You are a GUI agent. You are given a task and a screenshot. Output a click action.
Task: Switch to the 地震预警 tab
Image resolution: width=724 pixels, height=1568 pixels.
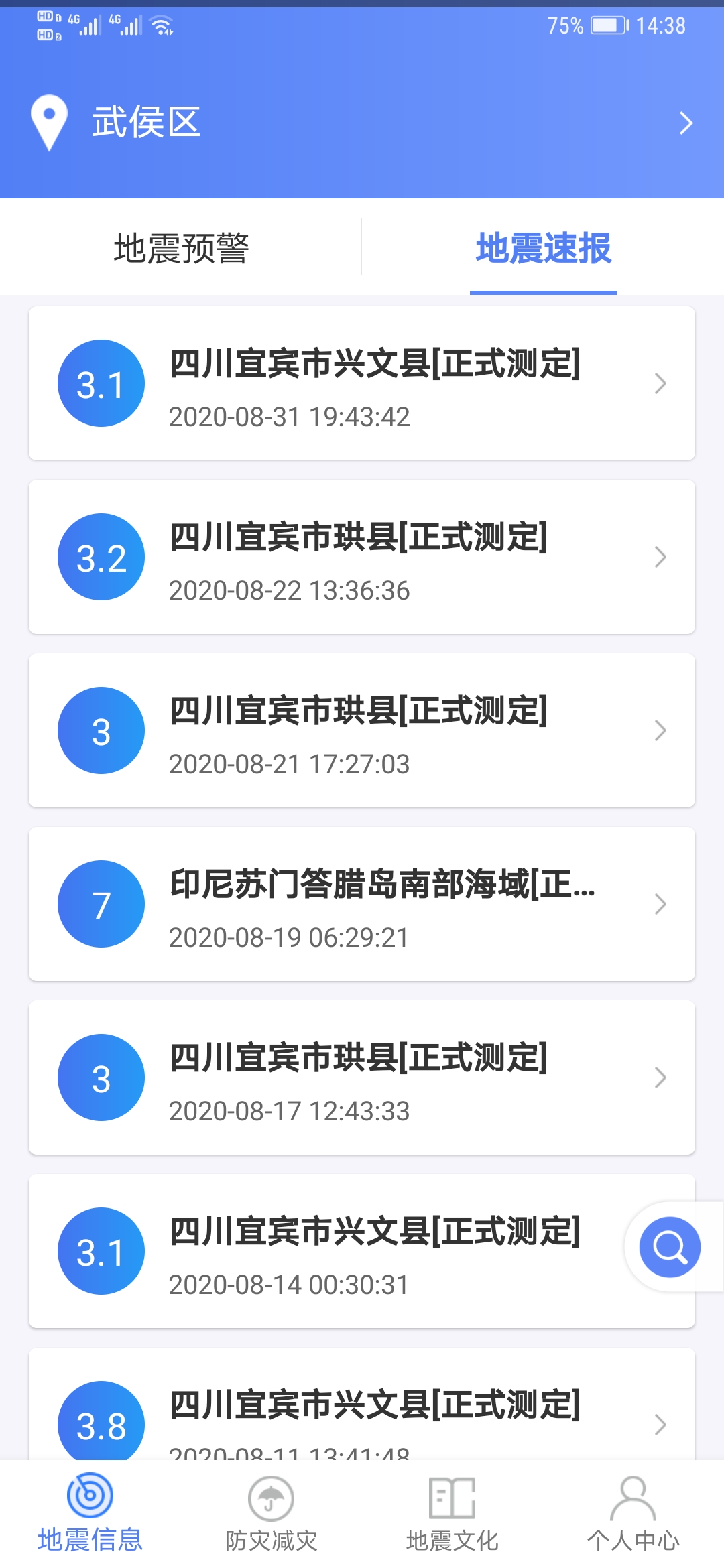[x=181, y=247]
